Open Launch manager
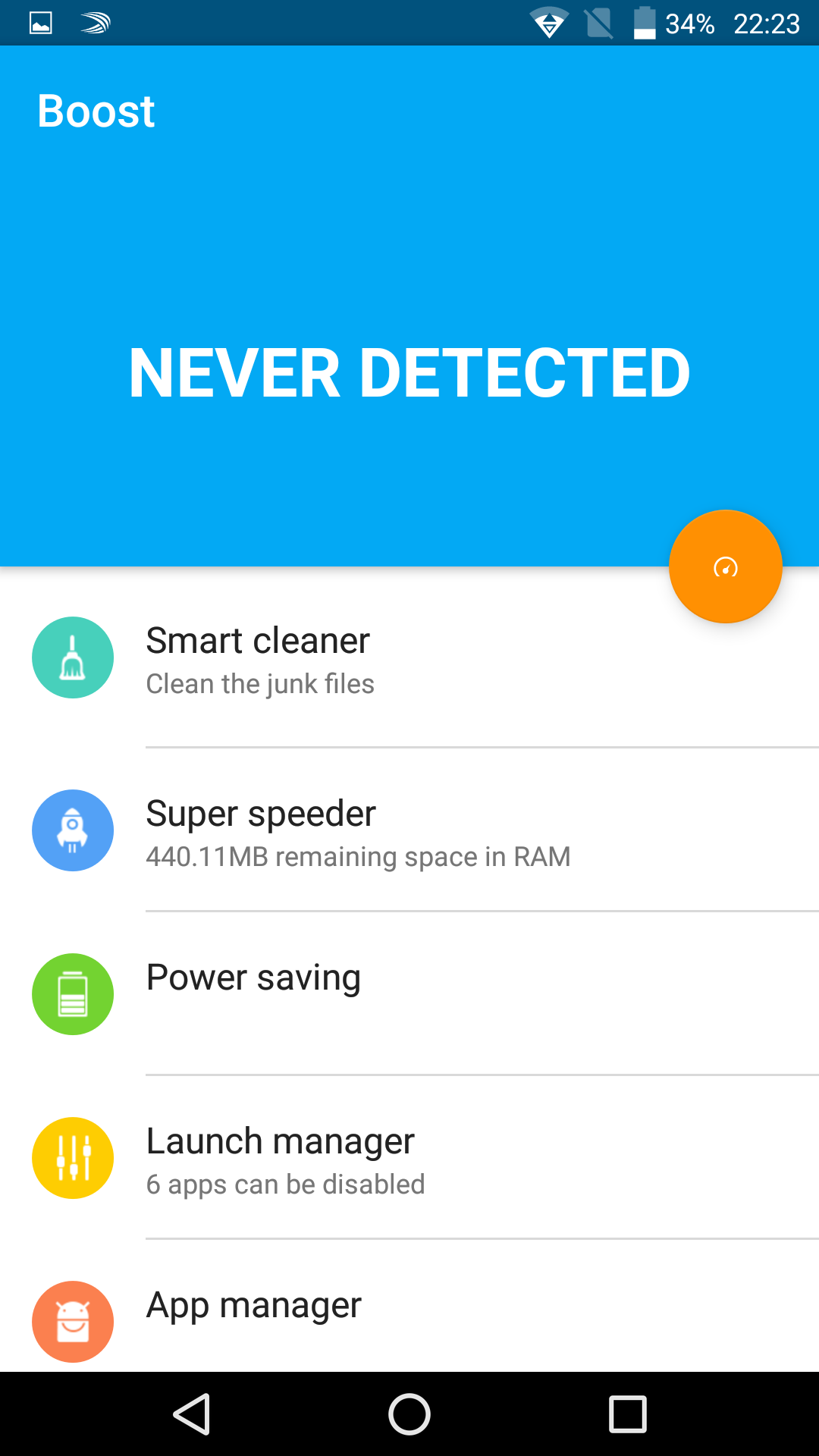 click(409, 1158)
